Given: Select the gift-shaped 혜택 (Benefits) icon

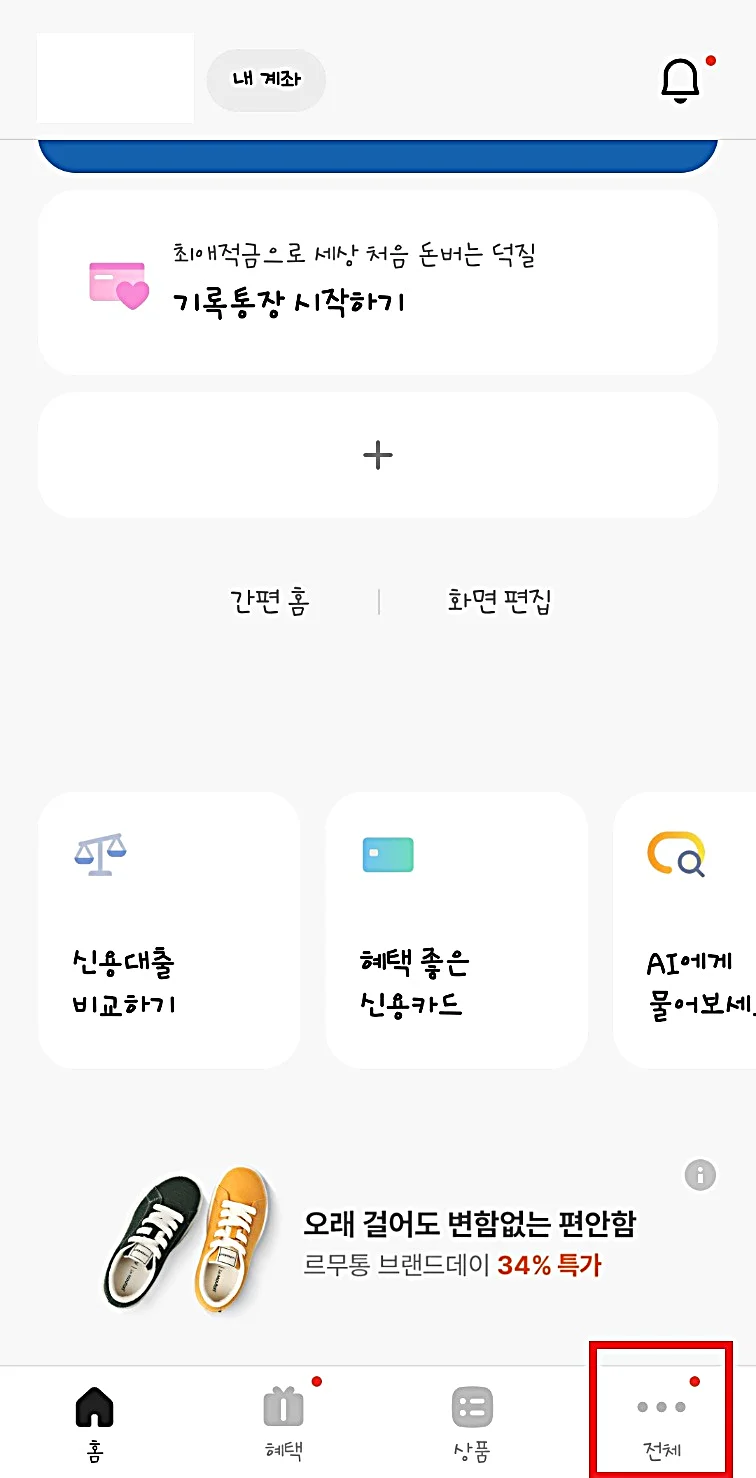Looking at the screenshot, I should tap(283, 1407).
